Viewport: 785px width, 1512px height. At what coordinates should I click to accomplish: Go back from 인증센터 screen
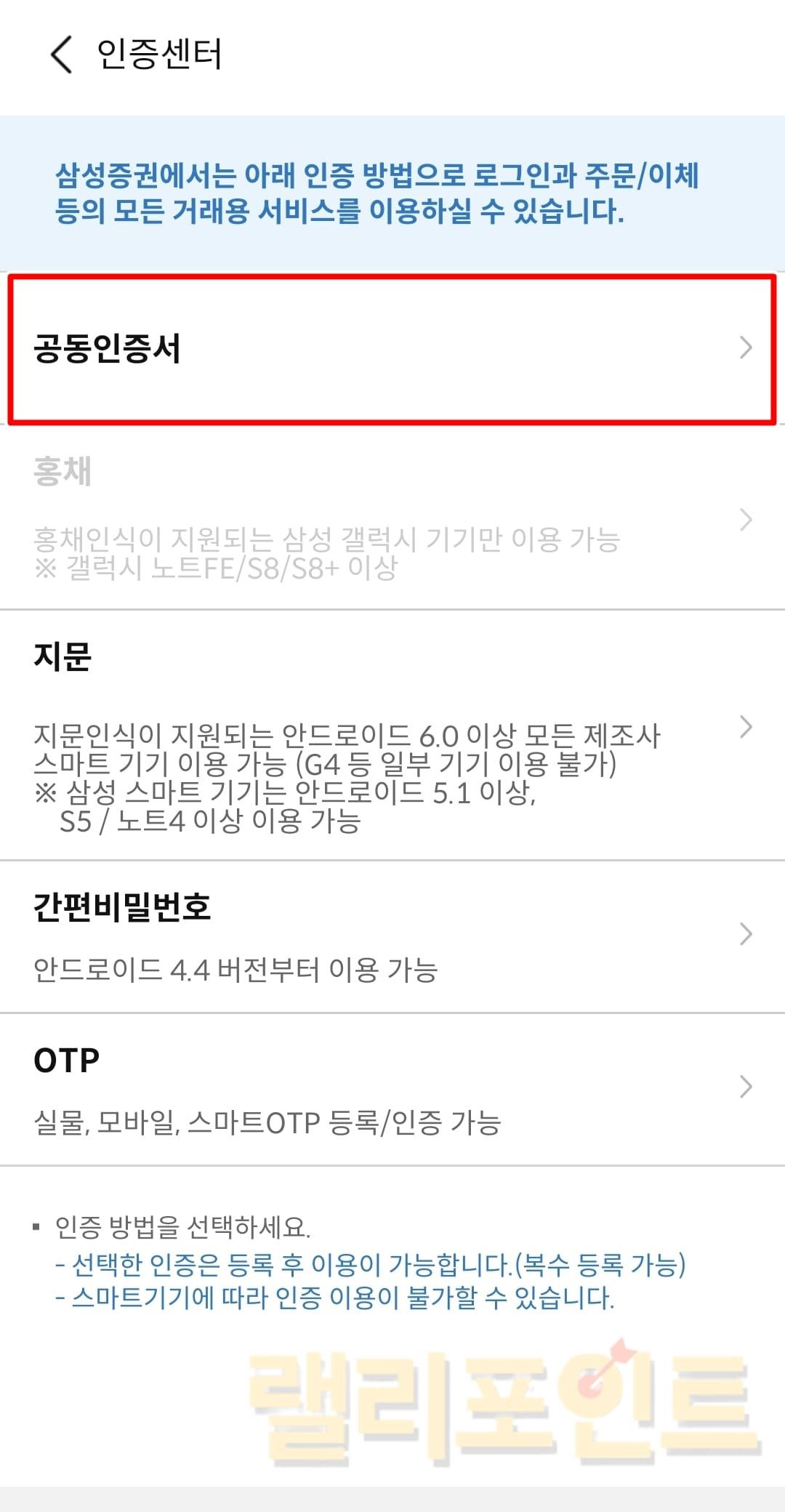click(62, 55)
